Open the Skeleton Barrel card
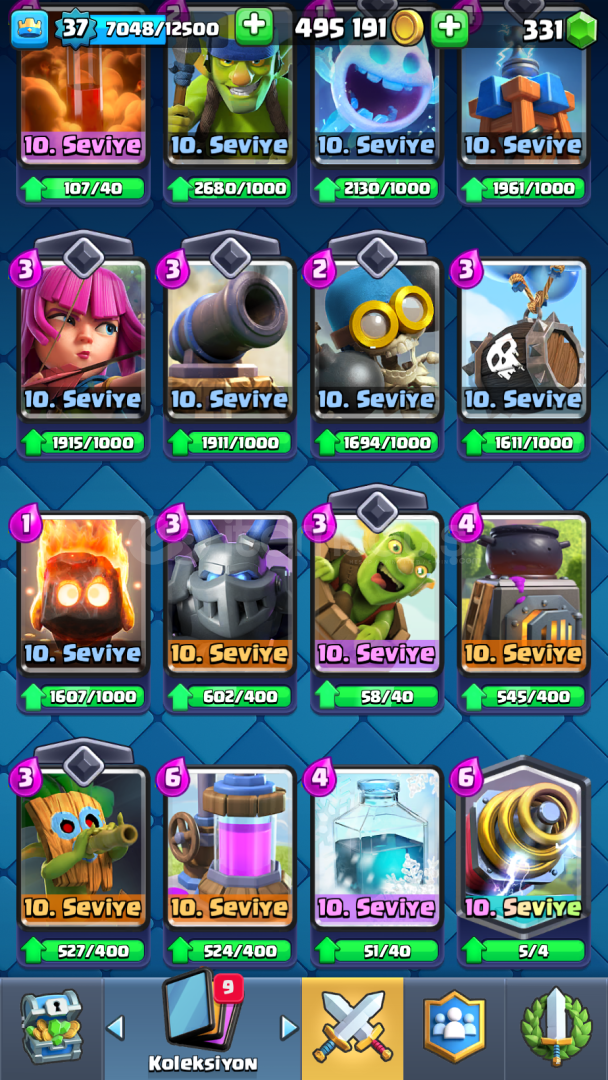Image resolution: width=608 pixels, height=1080 pixels. click(x=524, y=340)
